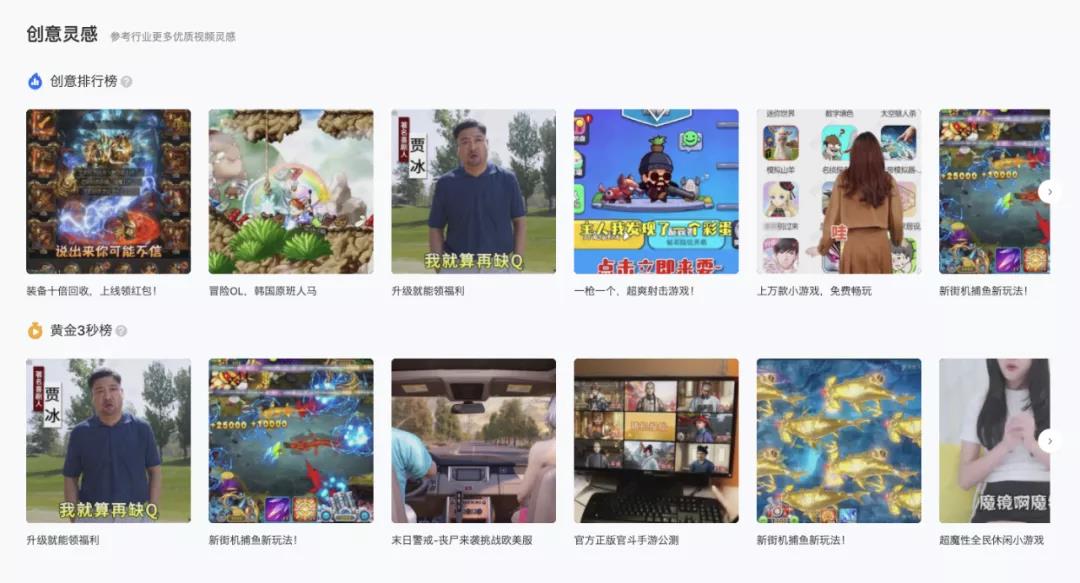Screen dimensions: 1080x583
Task: Open 新街机捕鱼新玩法 card in 创意排行榜
Action: click(990, 191)
